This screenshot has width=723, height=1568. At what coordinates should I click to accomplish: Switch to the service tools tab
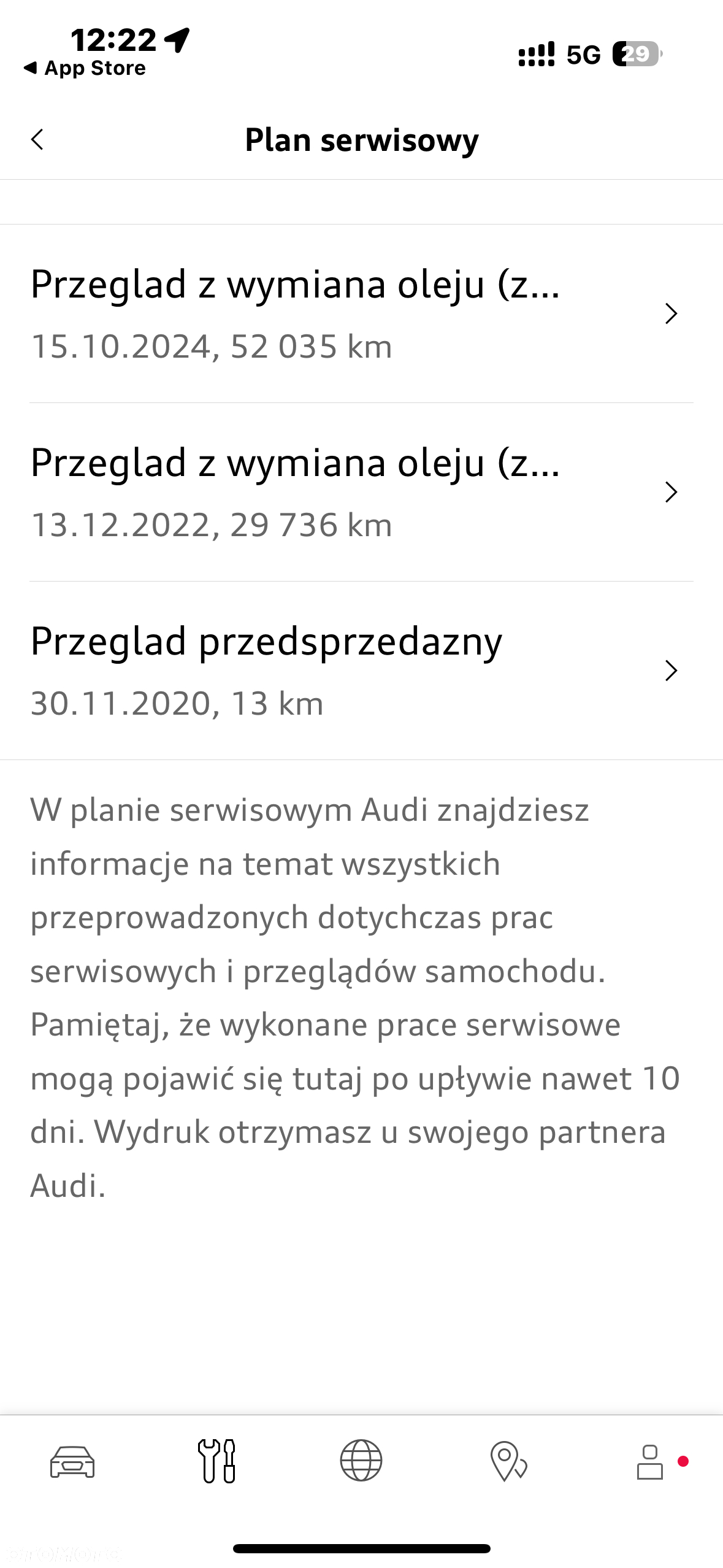pyautogui.click(x=216, y=1461)
